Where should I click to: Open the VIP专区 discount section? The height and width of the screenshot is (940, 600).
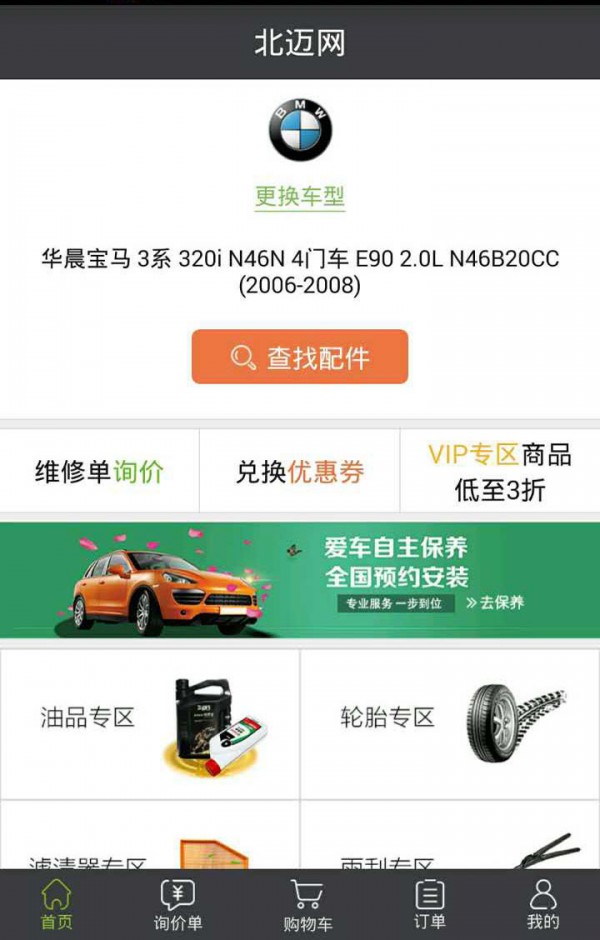pos(500,472)
